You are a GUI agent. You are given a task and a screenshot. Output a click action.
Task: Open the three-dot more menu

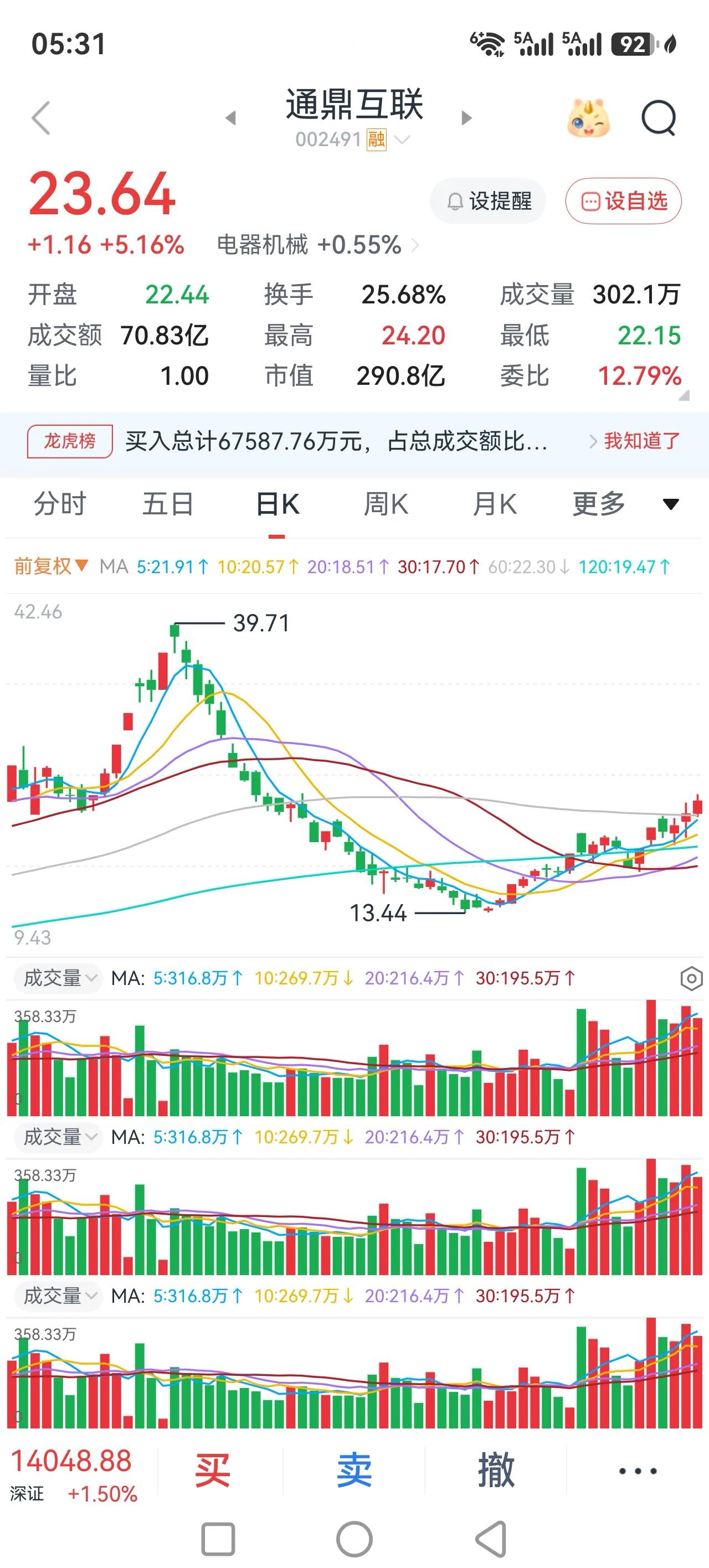(x=638, y=1471)
